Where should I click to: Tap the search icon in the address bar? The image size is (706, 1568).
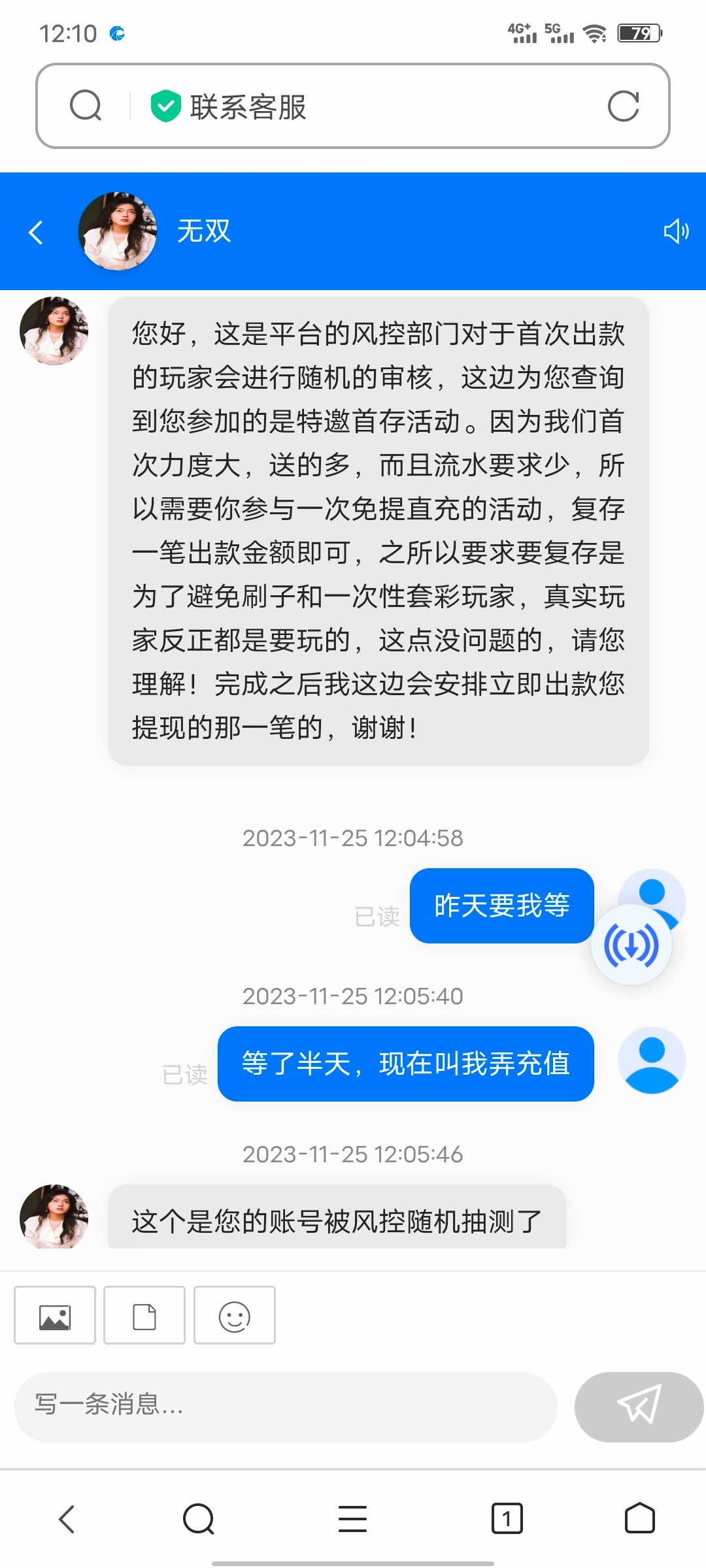[86, 106]
